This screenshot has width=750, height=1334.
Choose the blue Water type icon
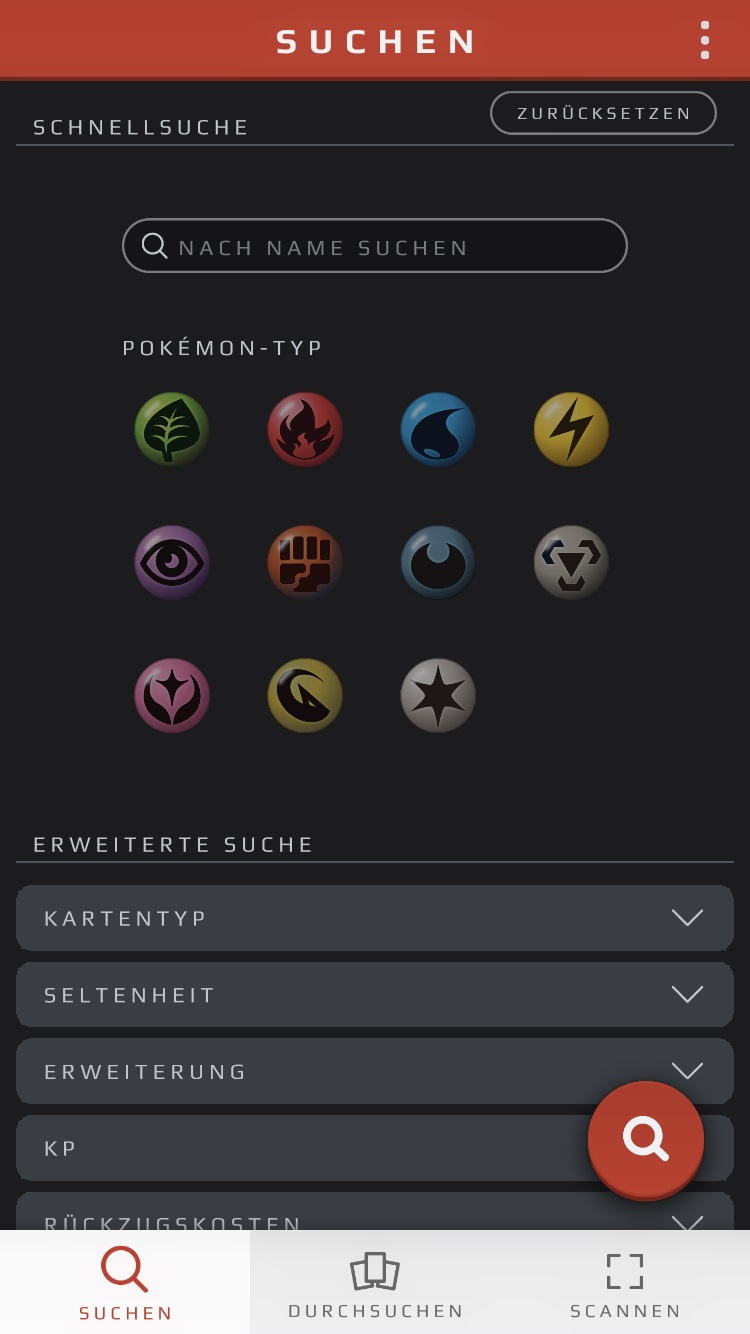pyautogui.click(x=438, y=429)
